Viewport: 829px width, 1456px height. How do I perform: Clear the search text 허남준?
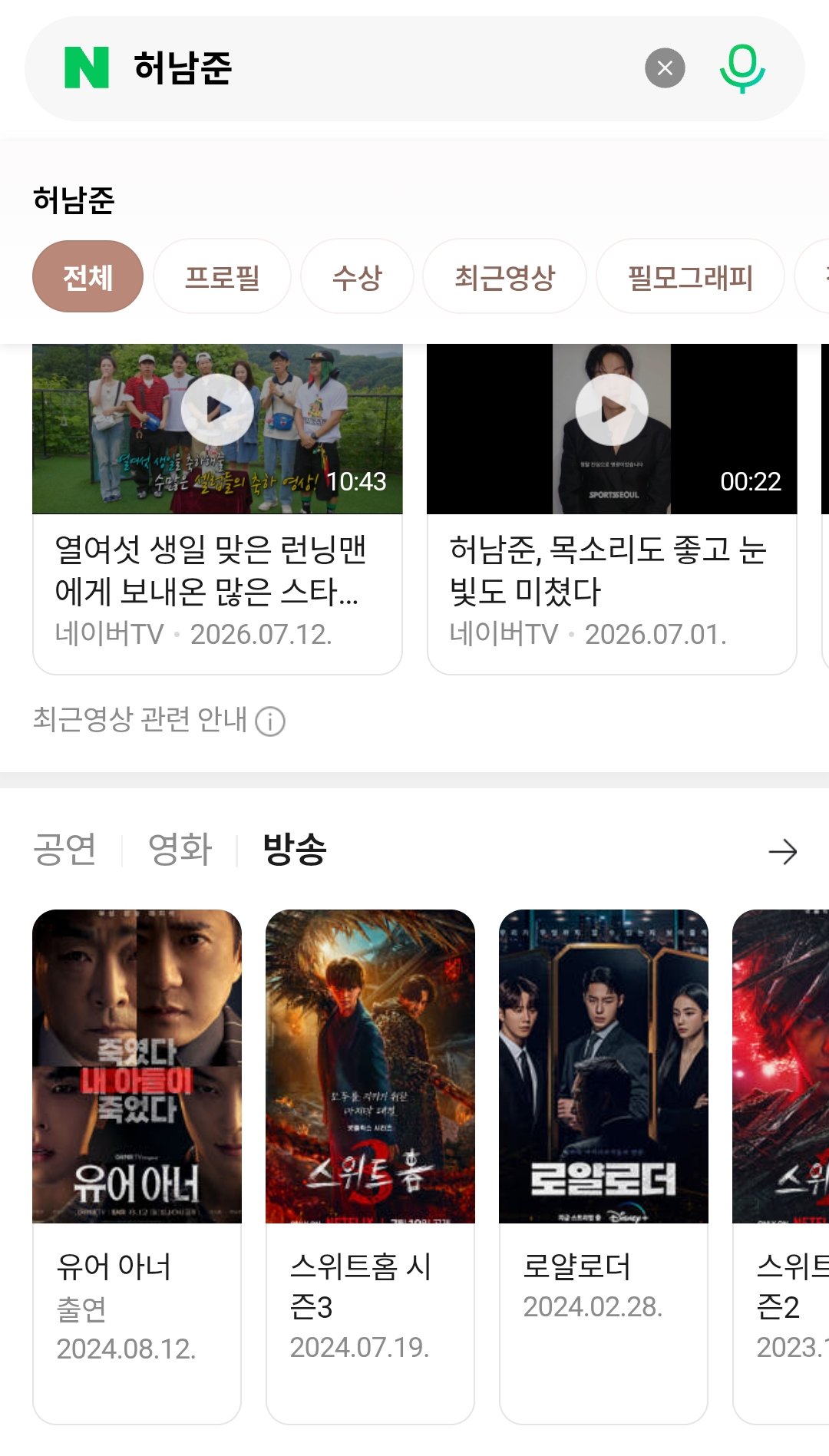pos(665,68)
